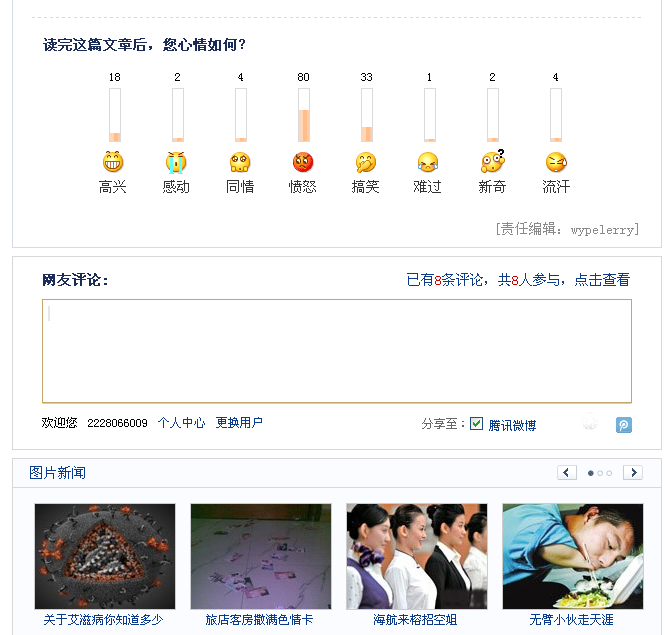
Task: Show next 图片新闻 photos
Action: pyautogui.click(x=632, y=473)
